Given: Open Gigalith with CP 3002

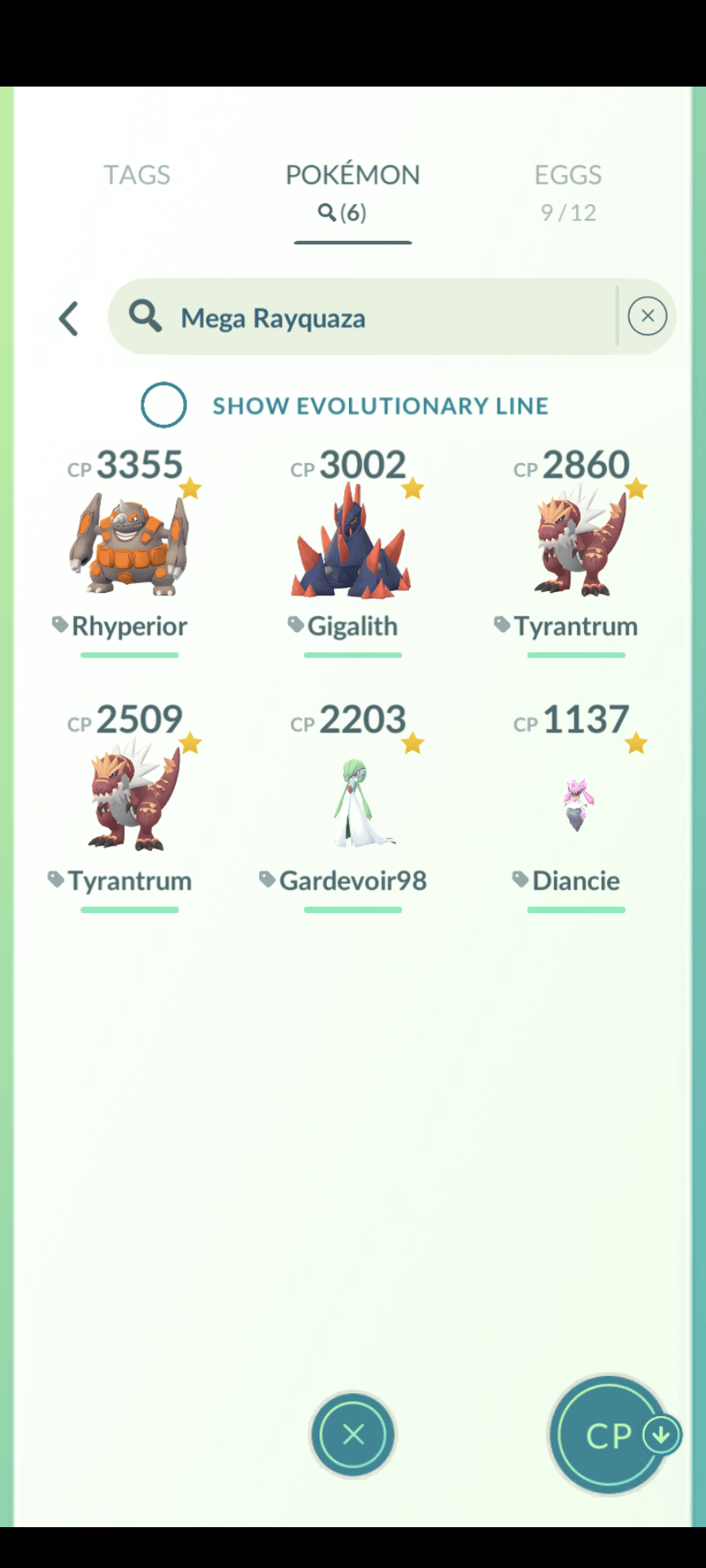Looking at the screenshot, I should [x=352, y=544].
